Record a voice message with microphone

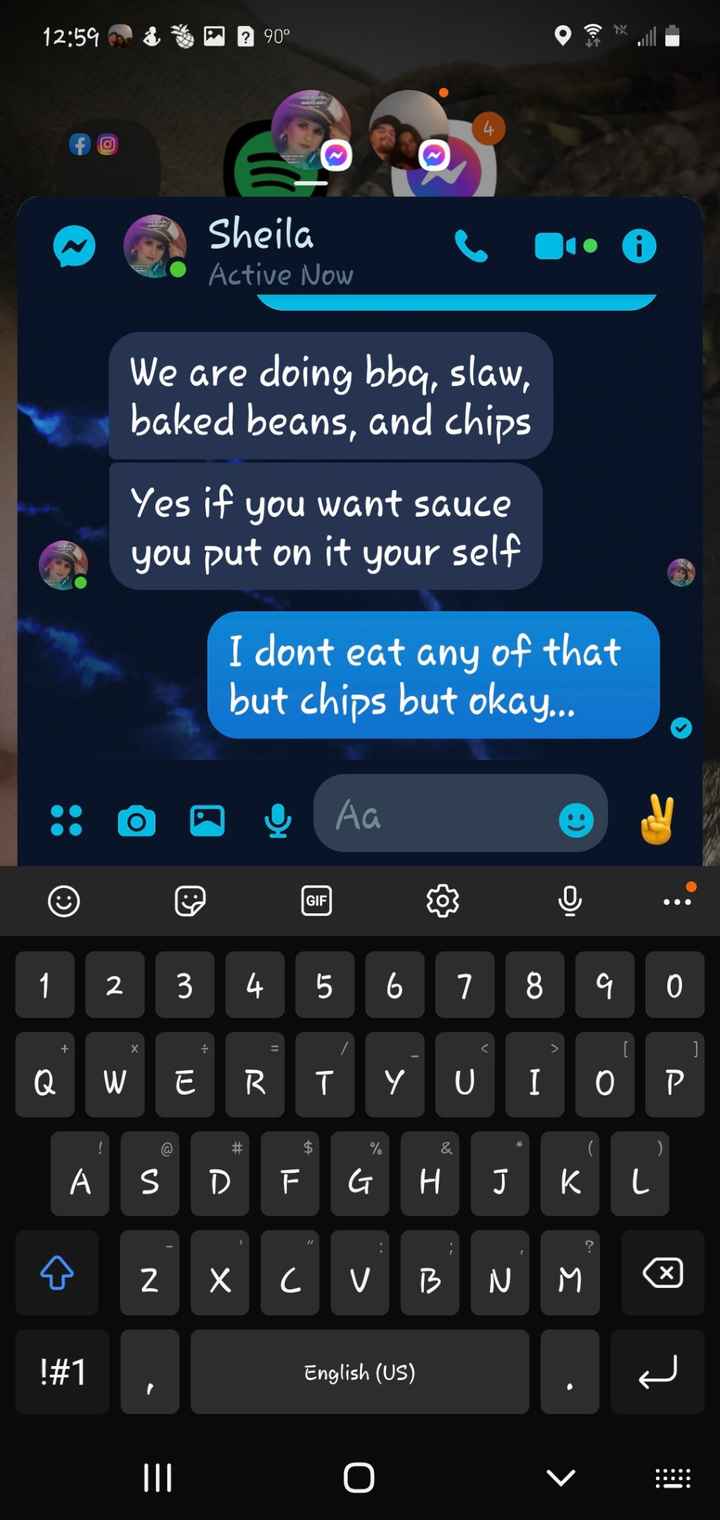(x=278, y=821)
